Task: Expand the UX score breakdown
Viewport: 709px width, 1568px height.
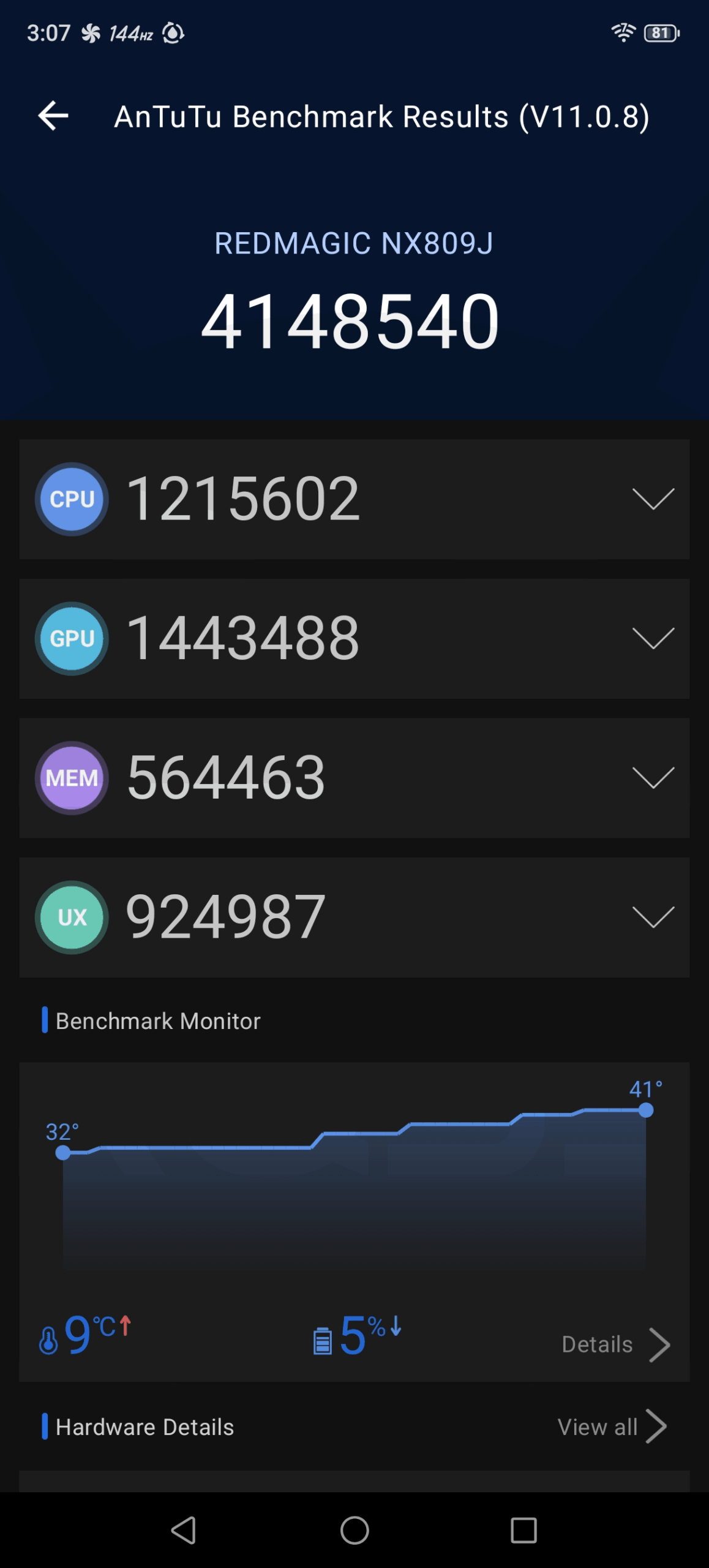Action: pos(653,918)
